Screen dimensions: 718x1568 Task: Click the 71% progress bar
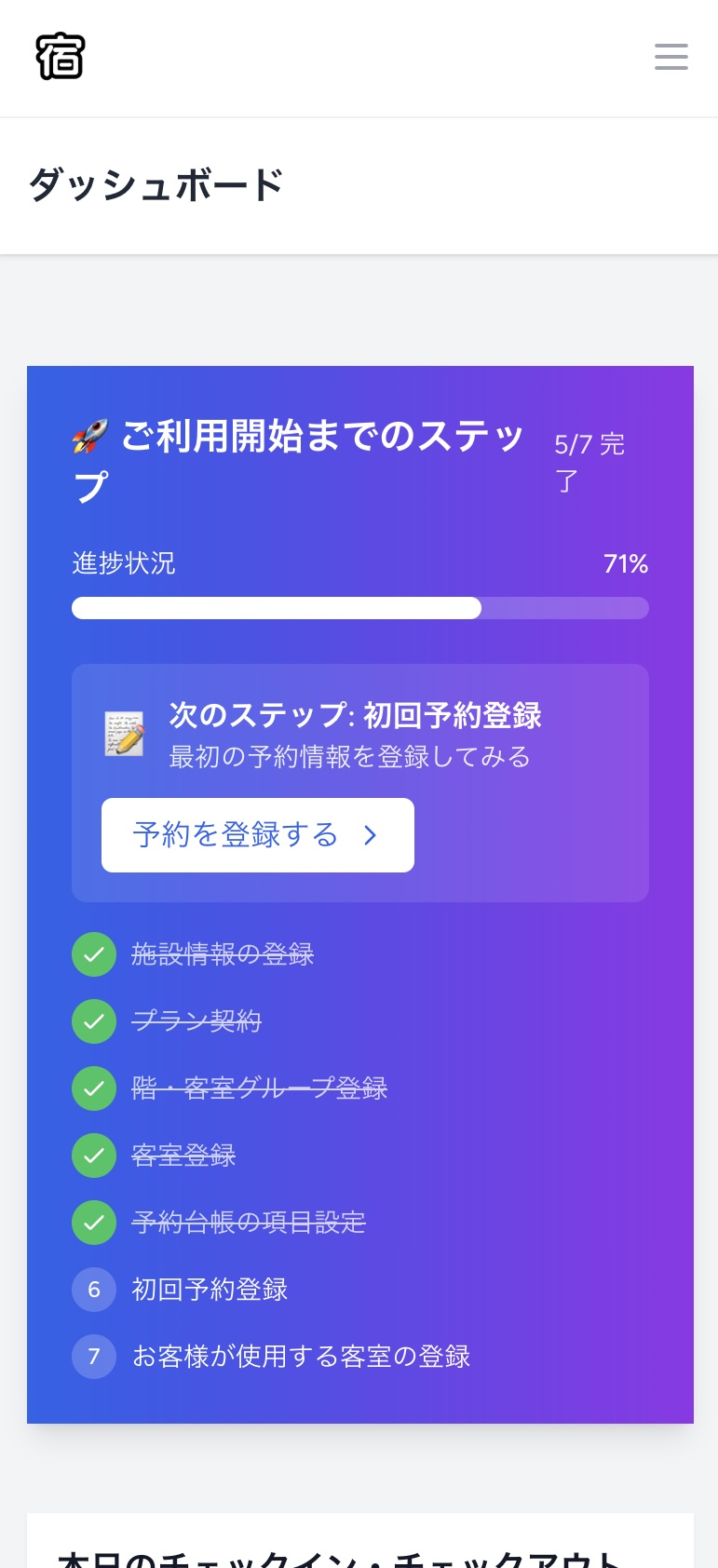[x=360, y=607]
